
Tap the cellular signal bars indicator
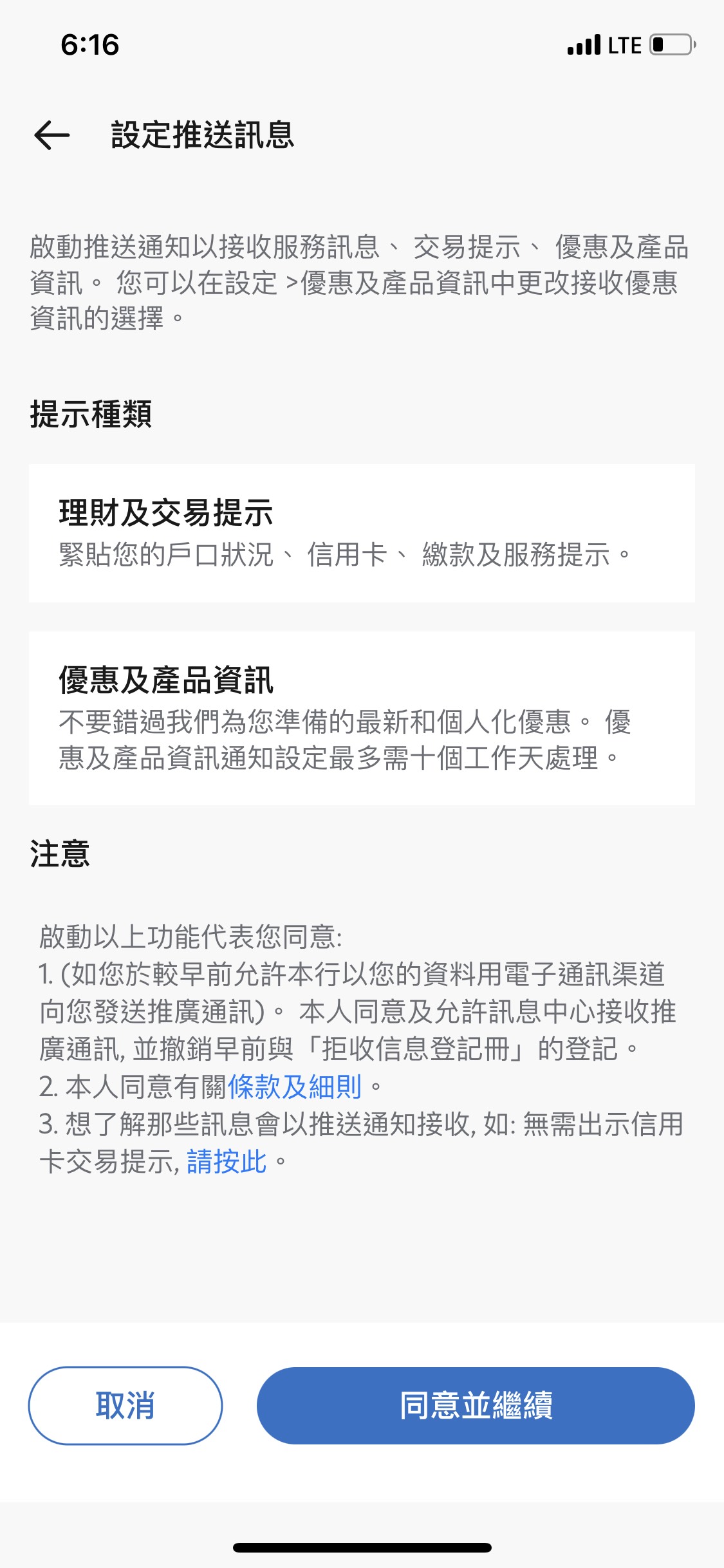click(582, 44)
